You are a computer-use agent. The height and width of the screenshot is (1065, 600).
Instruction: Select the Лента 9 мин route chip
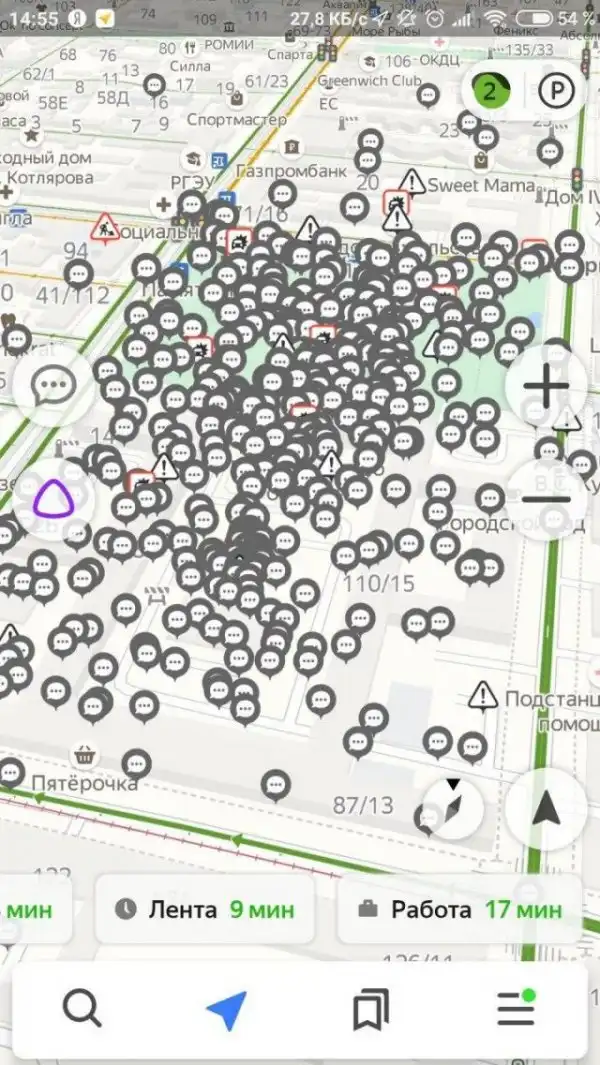[204, 910]
